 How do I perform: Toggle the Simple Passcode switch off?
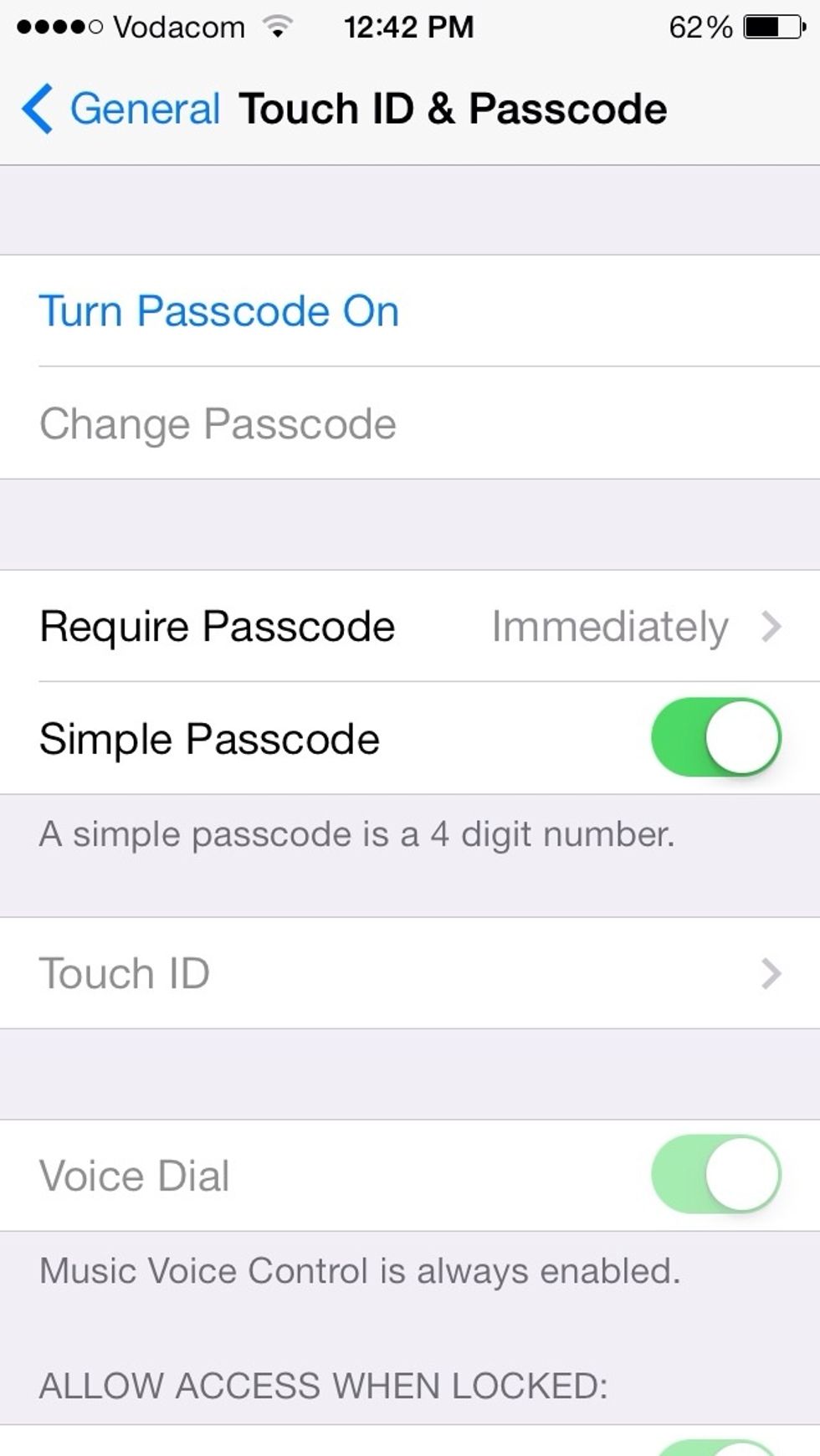(x=716, y=738)
